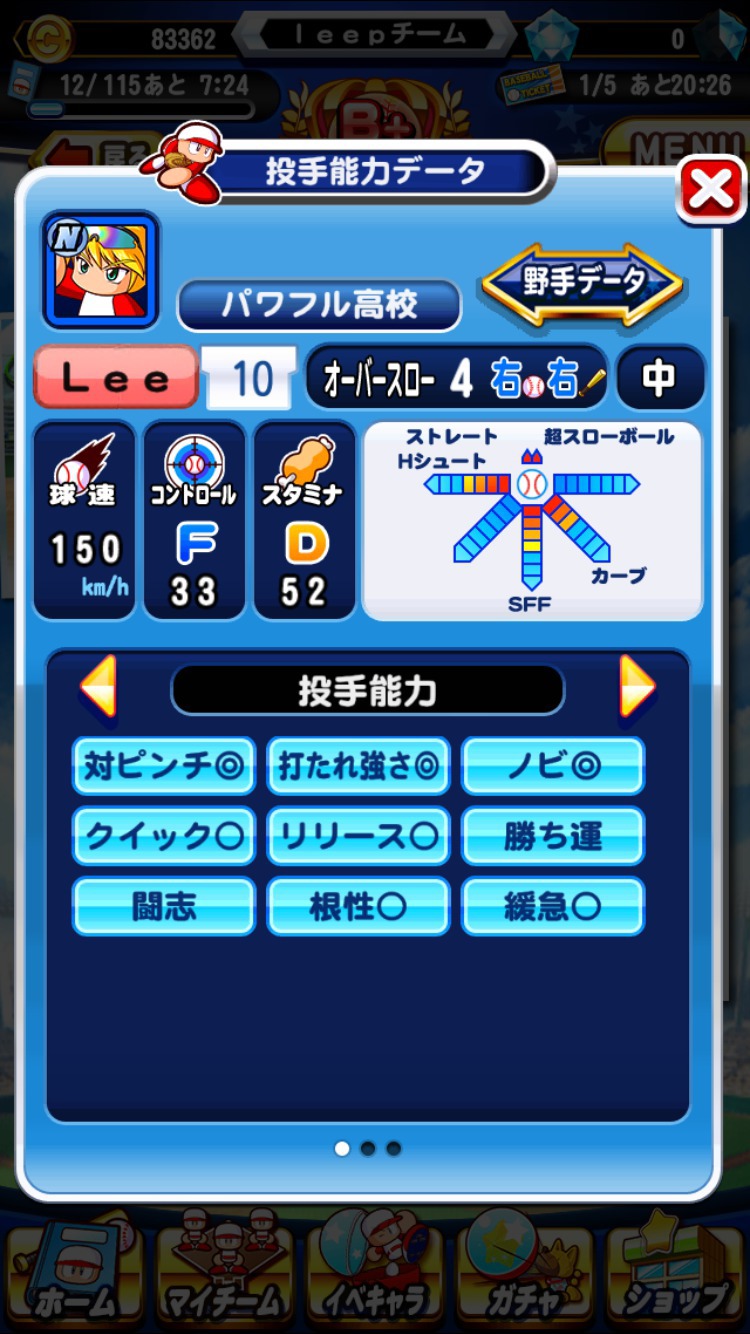Go to next ability page with right arrow

[x=637, y=686]
